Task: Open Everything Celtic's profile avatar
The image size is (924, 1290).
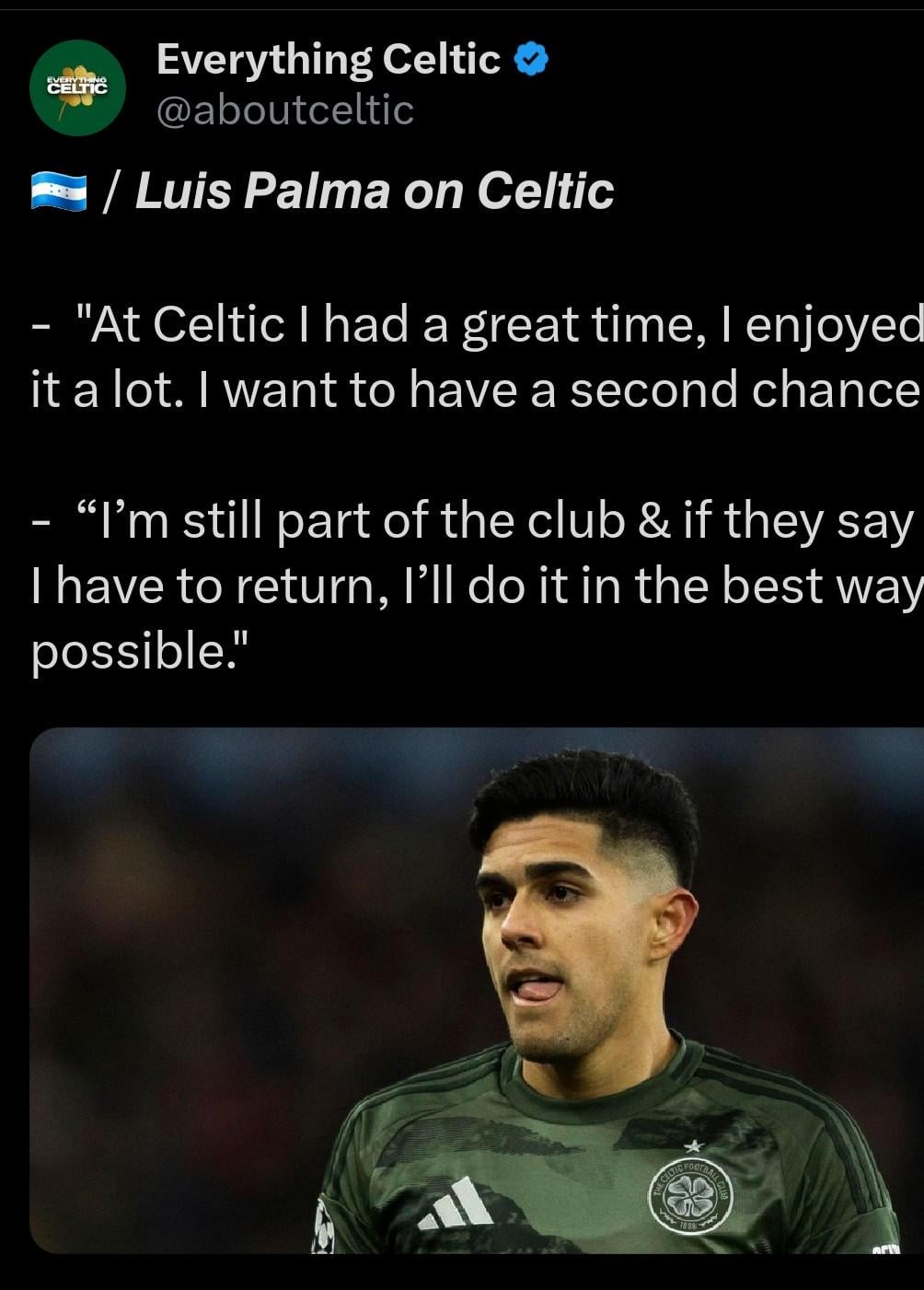Action: tap(77, 87)
